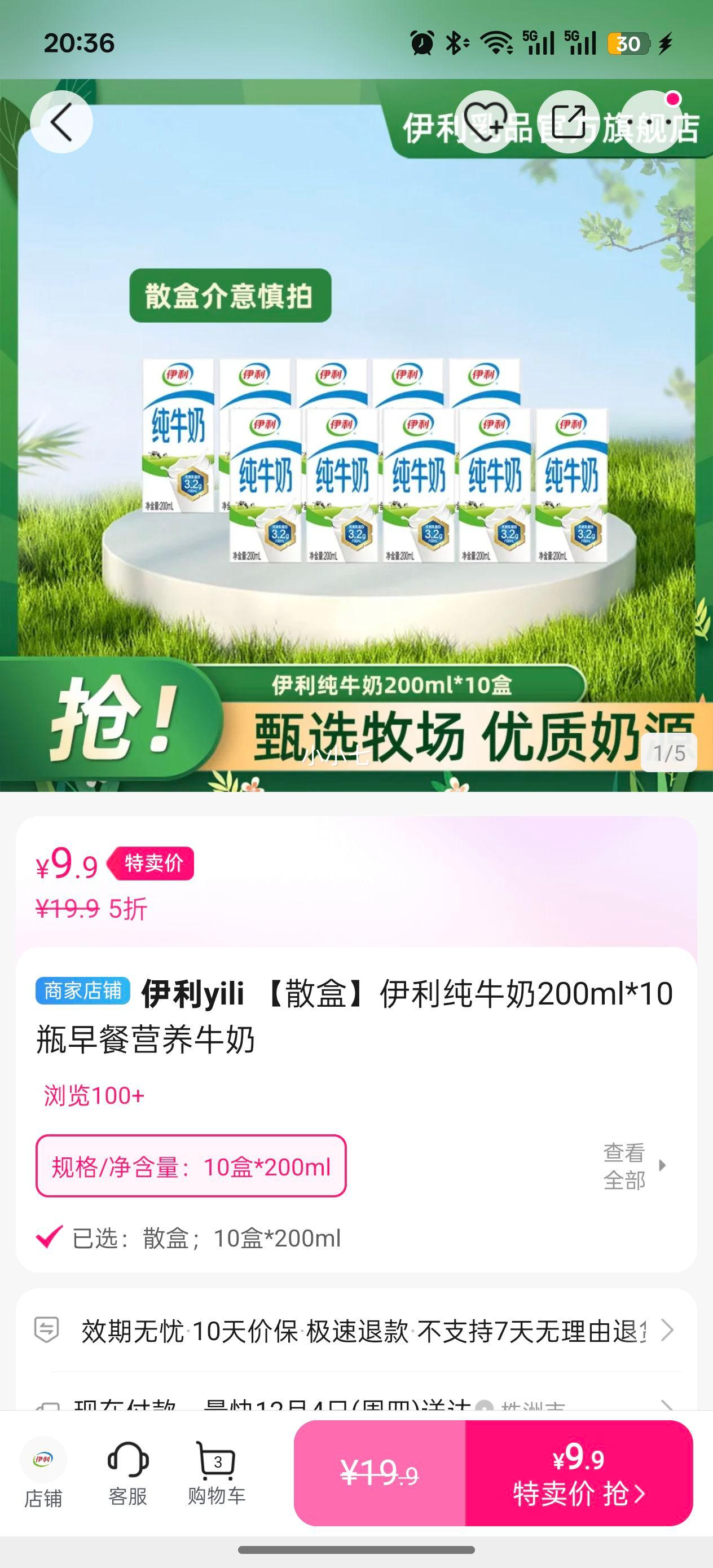Open the more options icon with red dot
This screenshot has width=713, height=1568.
[650, 122]
